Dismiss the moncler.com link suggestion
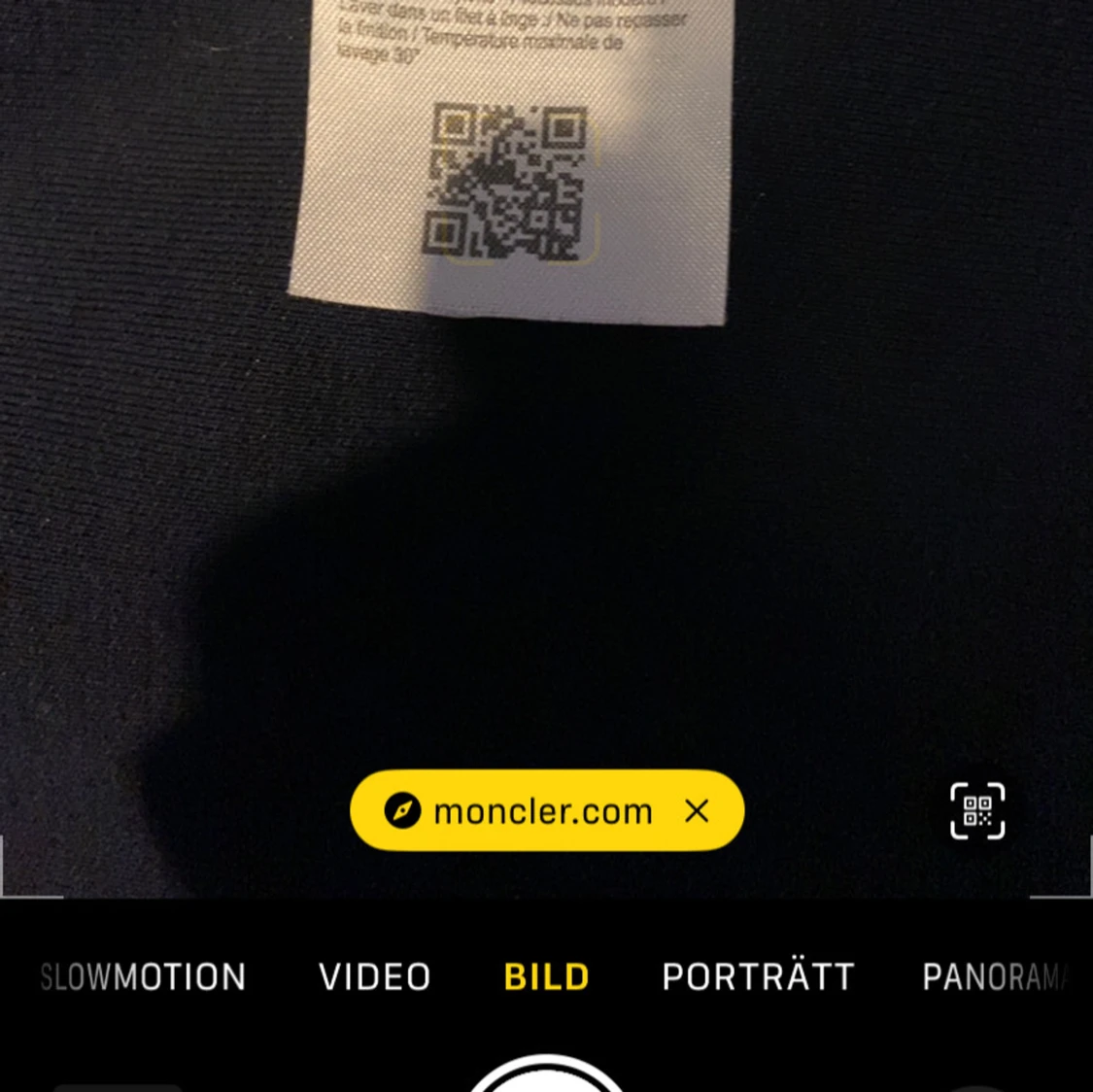1093x1092 pixels. (697, 811)
